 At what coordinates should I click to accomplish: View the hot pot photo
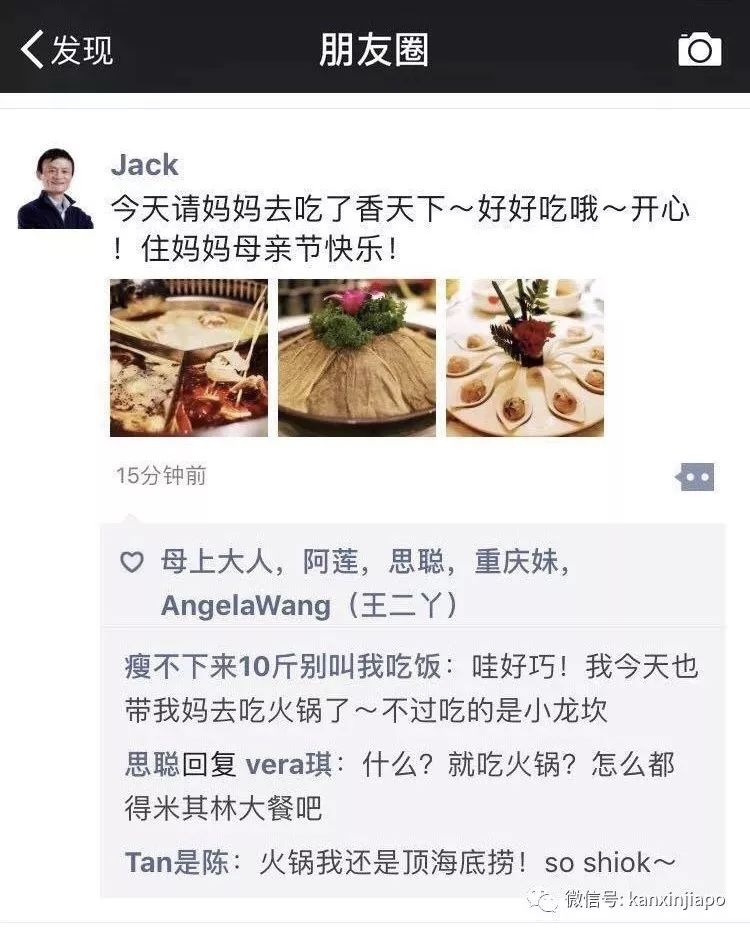189,357
